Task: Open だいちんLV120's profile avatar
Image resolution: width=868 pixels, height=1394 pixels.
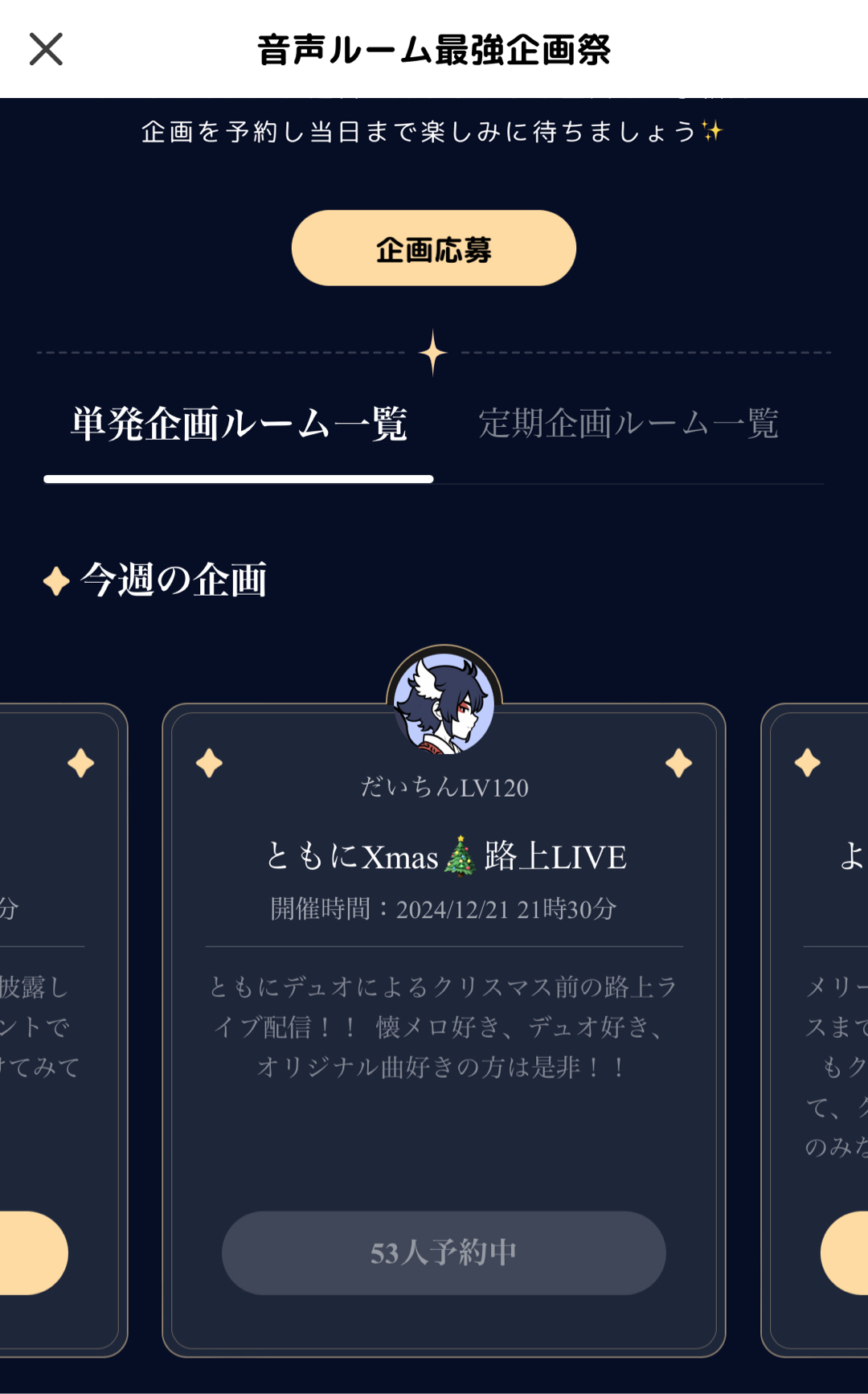Action: pyautogui.click(x=444, y=702)
